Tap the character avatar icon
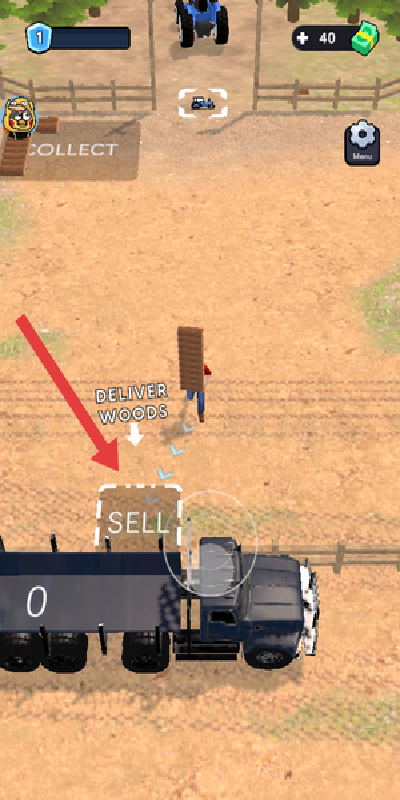This screenshot has height=800, width=400. click(18, 117)
